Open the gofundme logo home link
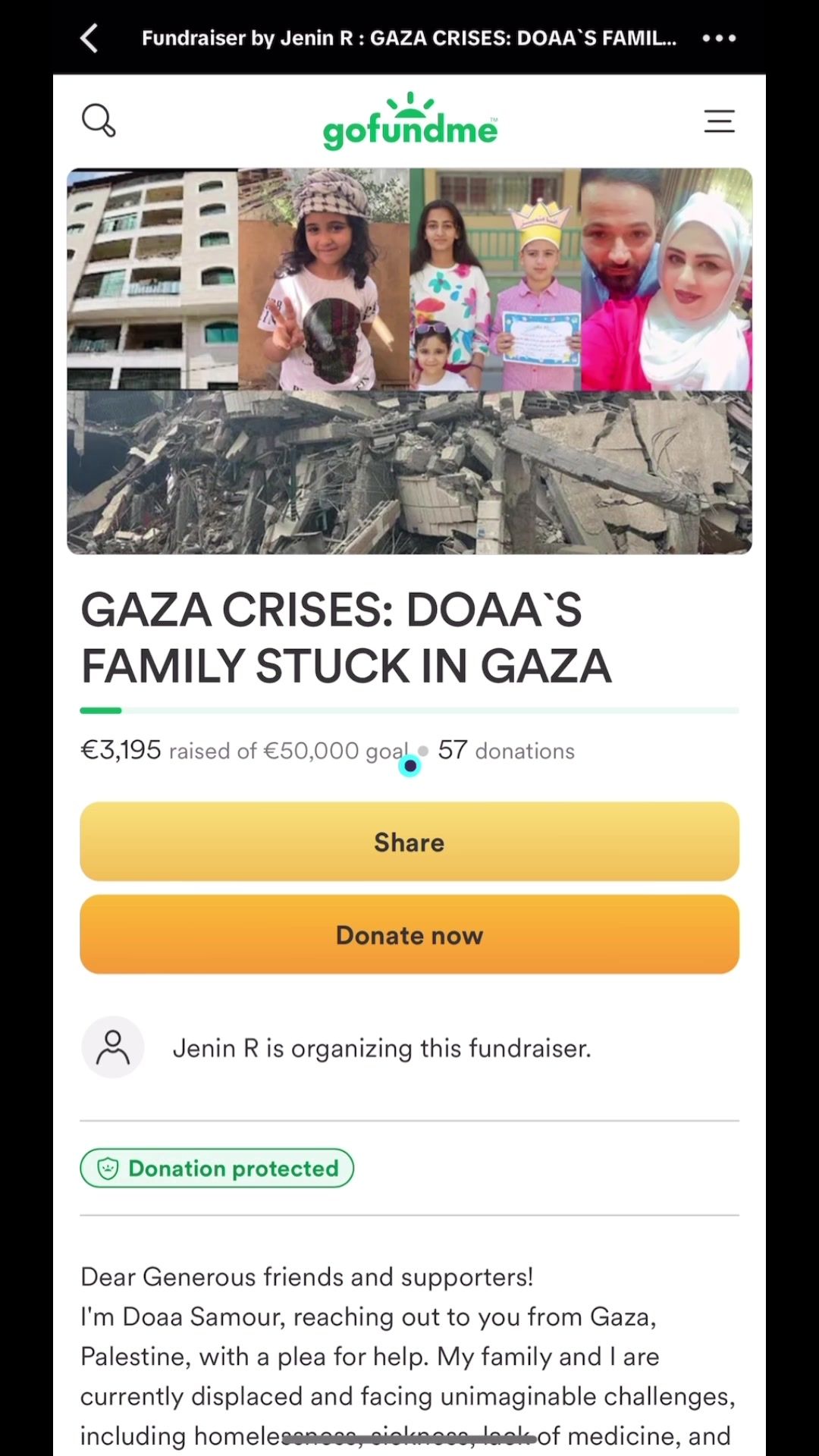The width and height of the screenshot is (819, 1456). (410, 121)
